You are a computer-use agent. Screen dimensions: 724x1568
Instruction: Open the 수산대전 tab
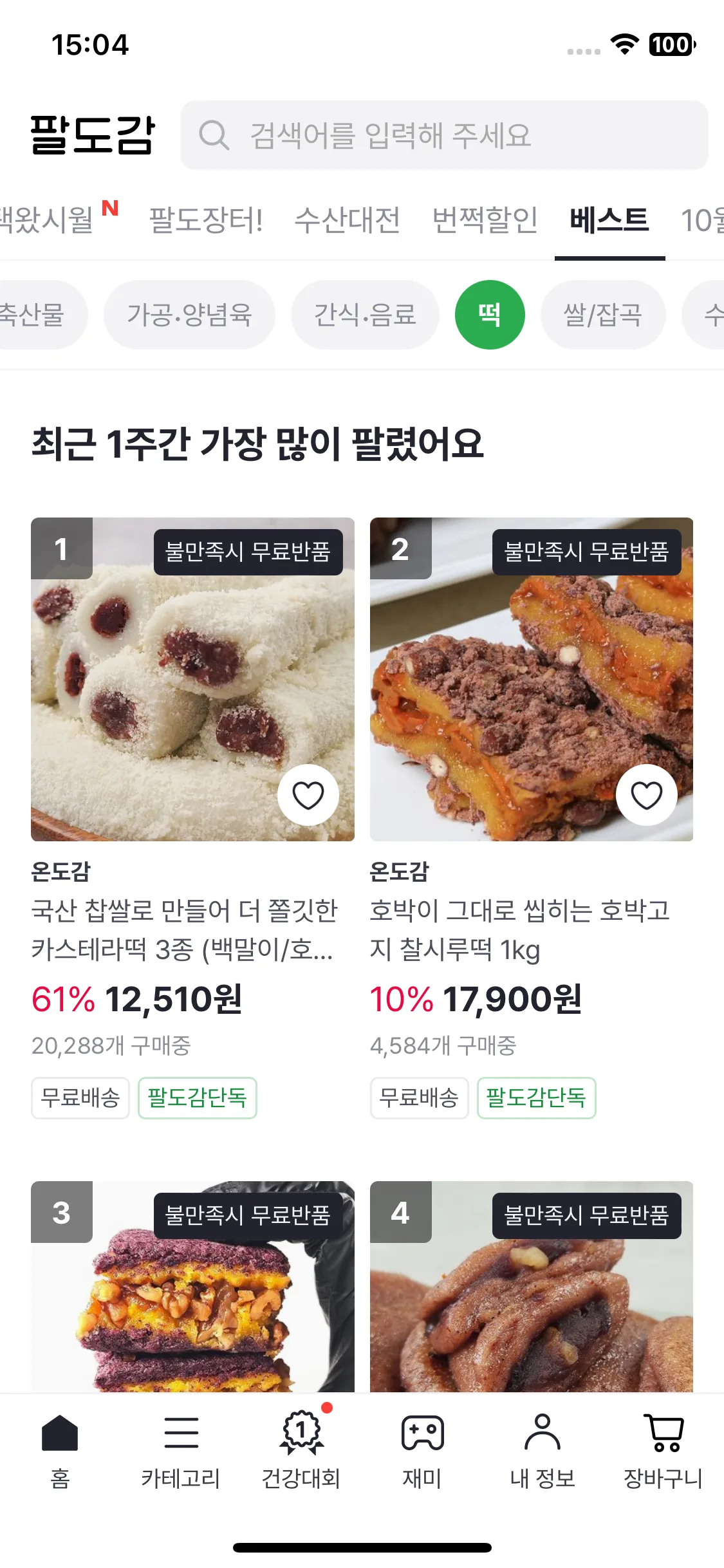(x=347, y=220)
